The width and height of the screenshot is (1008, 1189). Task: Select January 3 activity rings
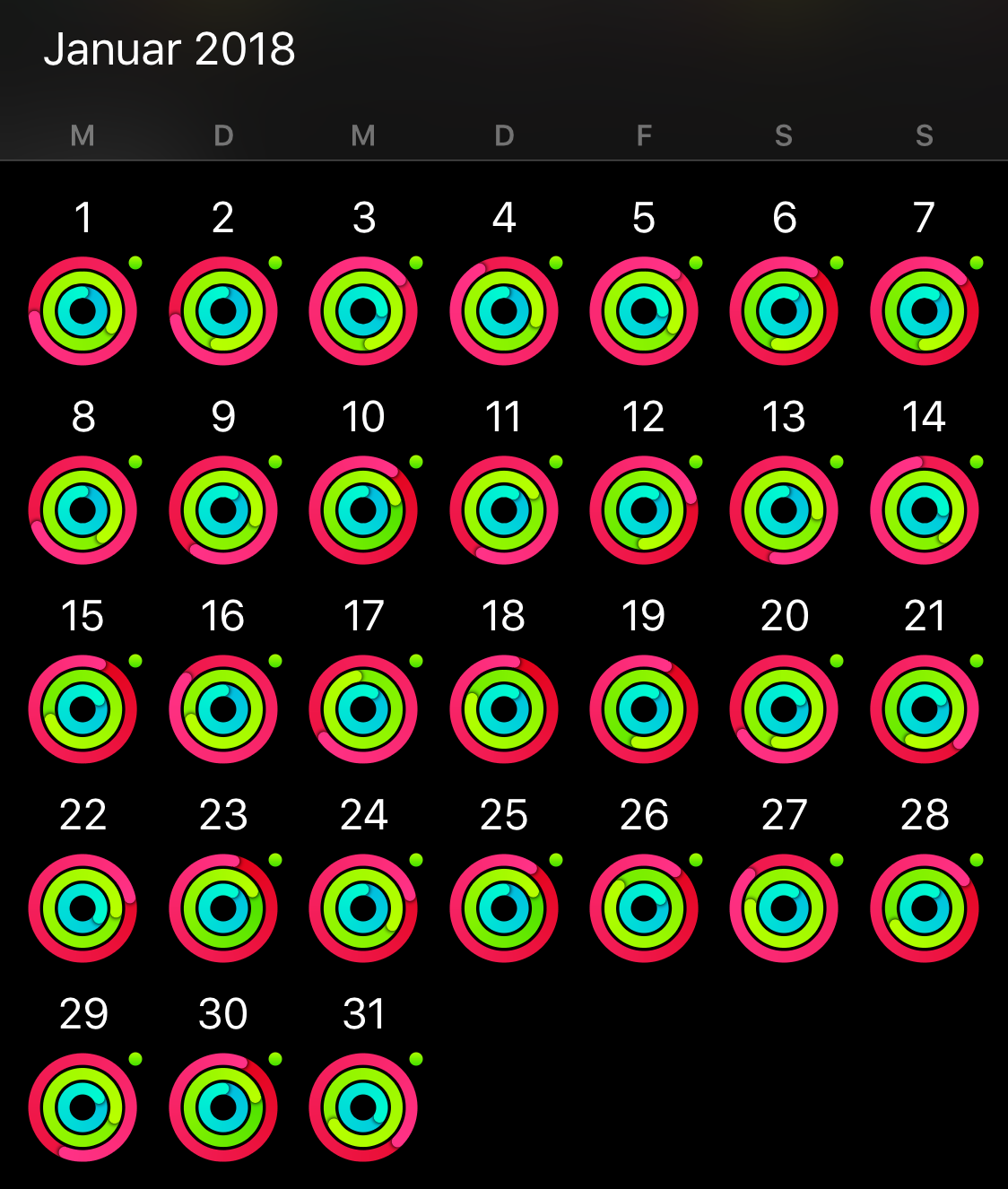(x=363, y=311)
